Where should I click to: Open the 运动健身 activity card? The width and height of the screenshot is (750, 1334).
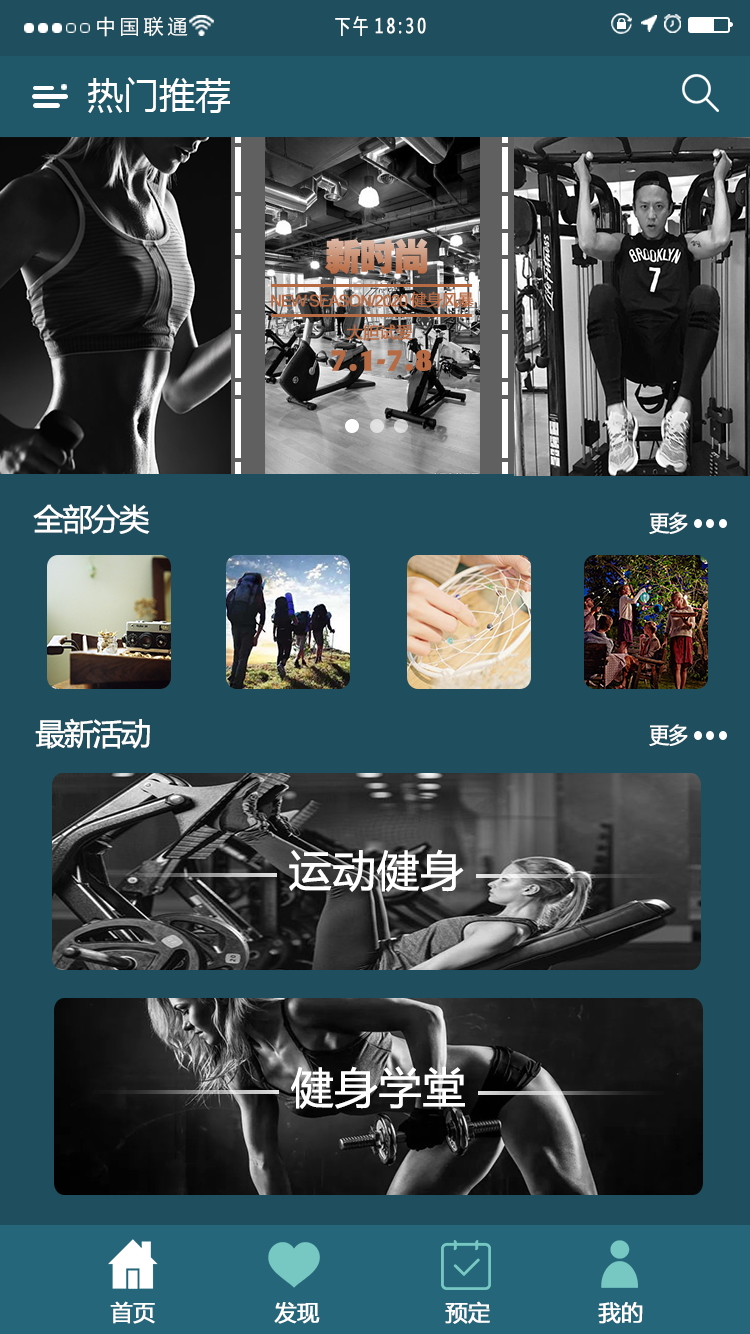point(376,871)
